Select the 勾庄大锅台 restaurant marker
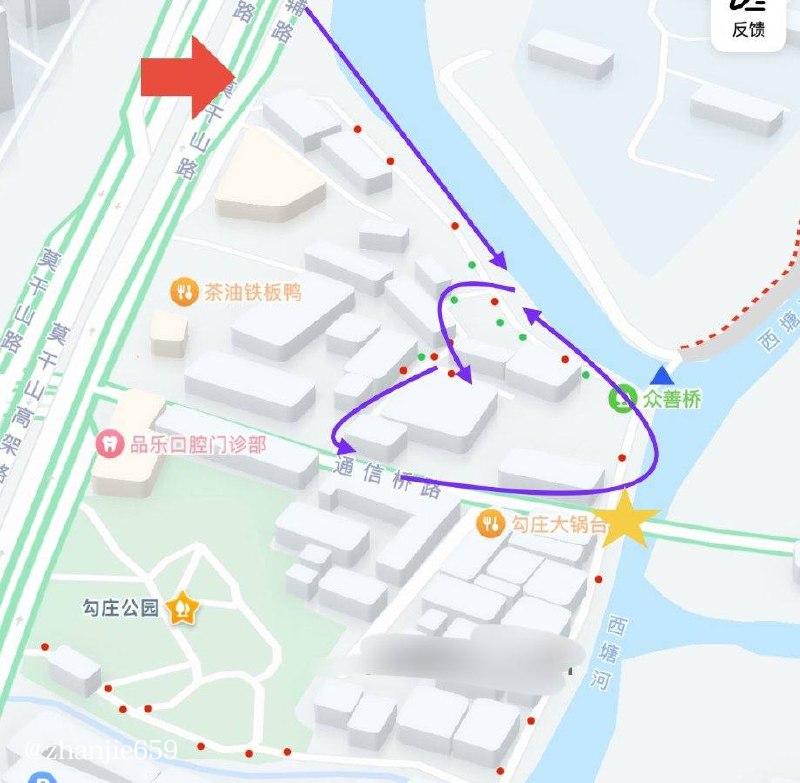Image resolution: width=800 pixels, height=783 pixels. click(x=490, y=522)
